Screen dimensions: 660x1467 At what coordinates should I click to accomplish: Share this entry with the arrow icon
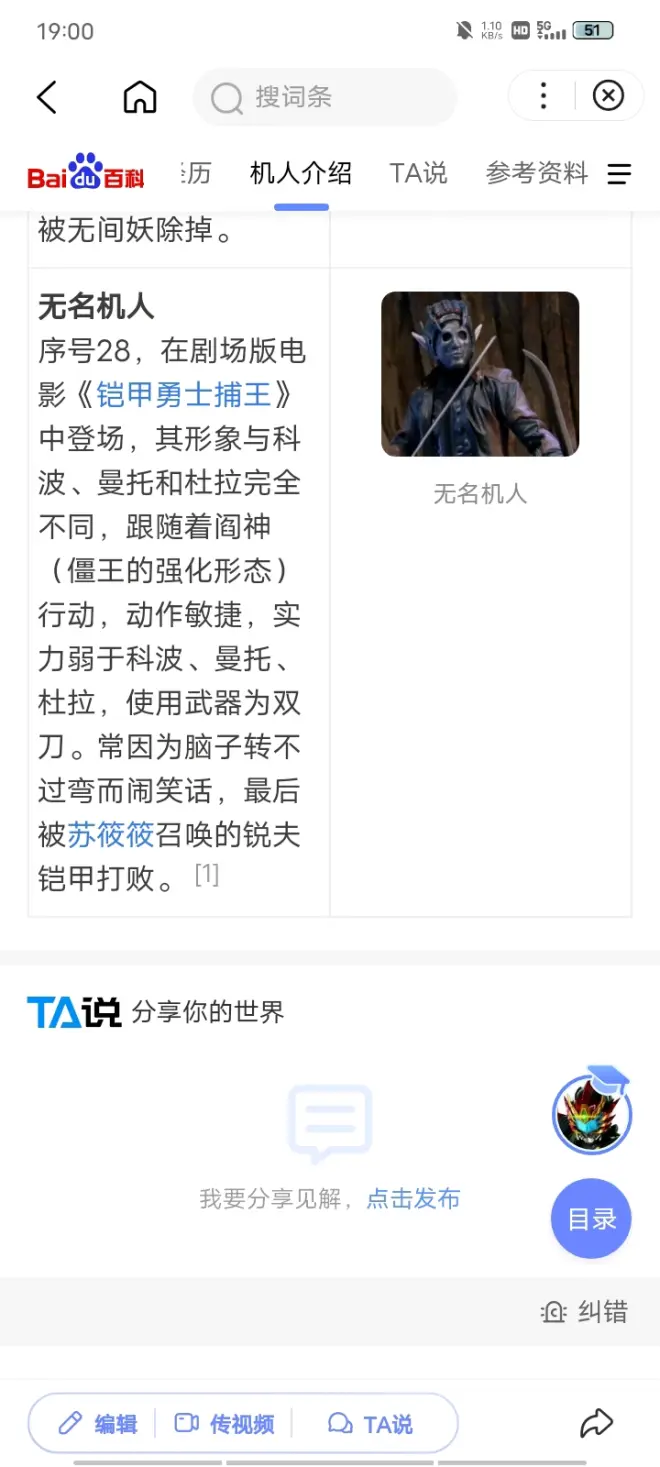pyautogui.click(x=596, y=1423)
